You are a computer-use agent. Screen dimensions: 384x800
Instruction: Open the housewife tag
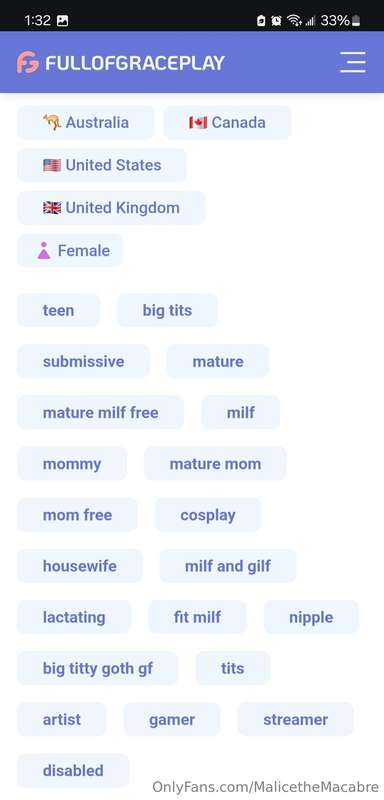[x=80, y=566]
